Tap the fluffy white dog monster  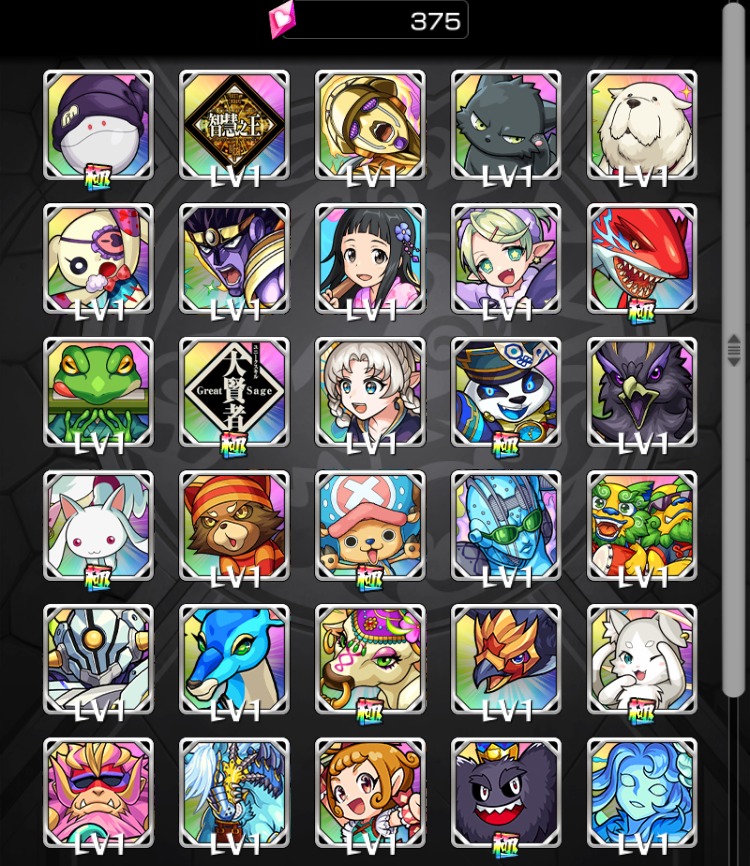[x=642, y=125]
